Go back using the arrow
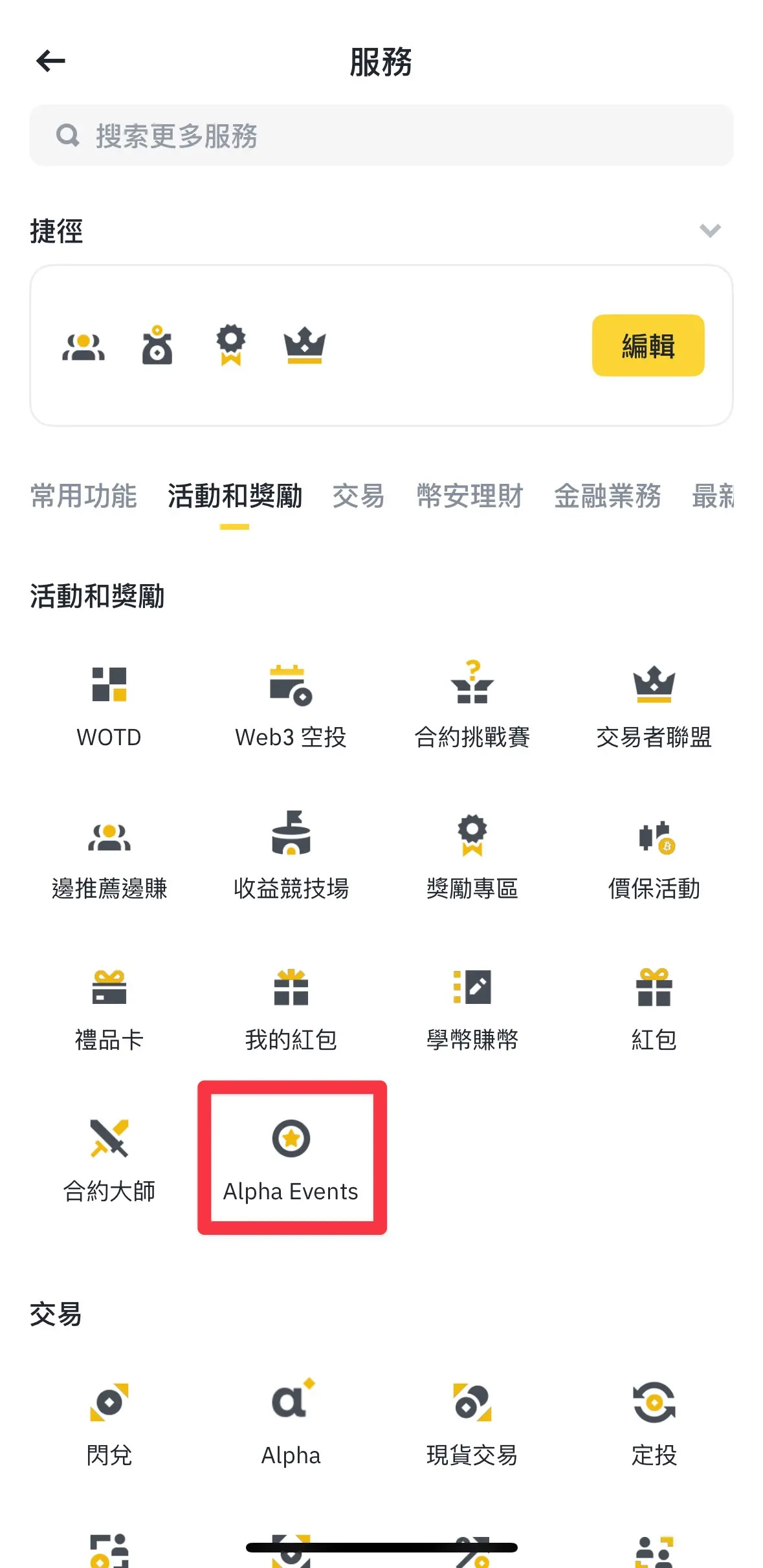This screenshot has width=763, height=1568. pyautogui.click(x=50, y=61)
